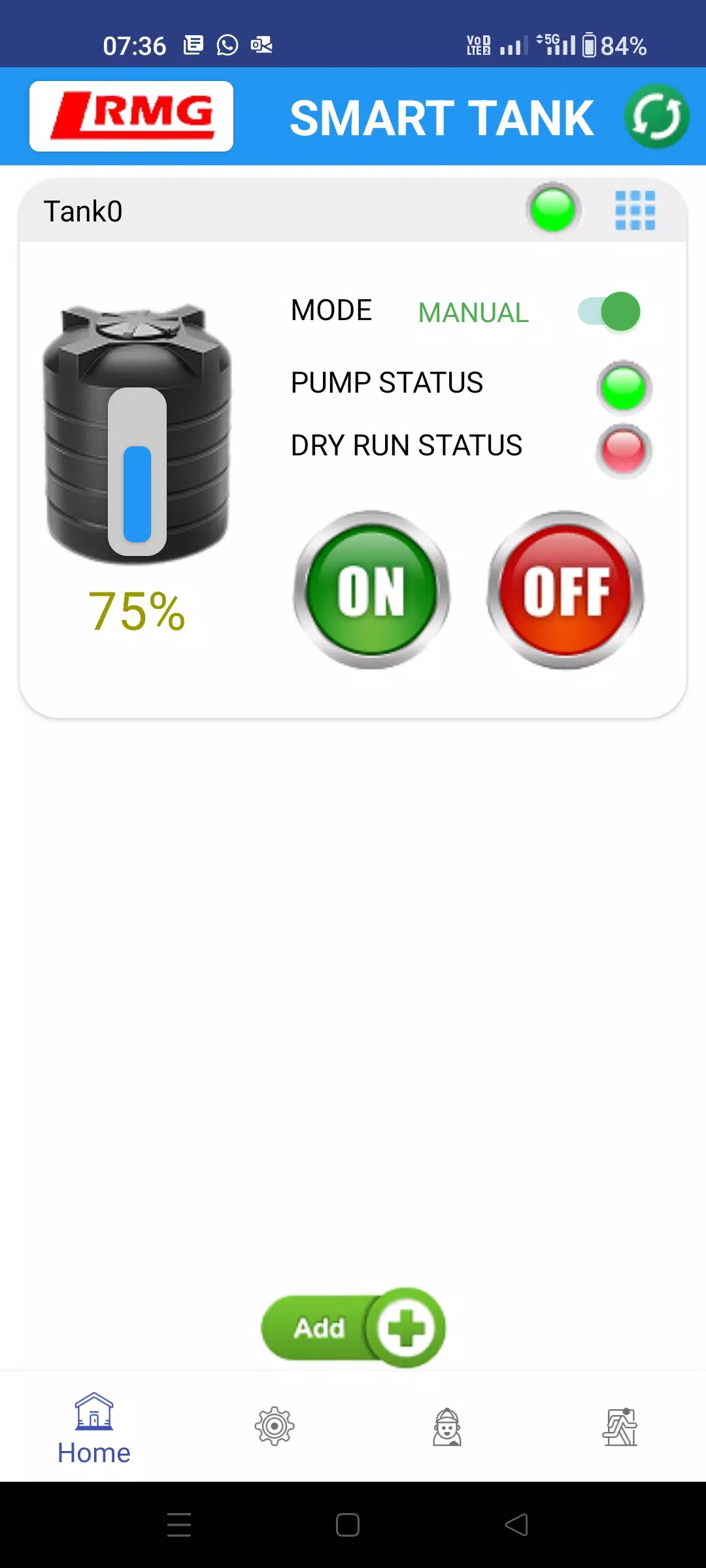
Task: Open the settings gear tab
Action: click(x=274, y=1426)
